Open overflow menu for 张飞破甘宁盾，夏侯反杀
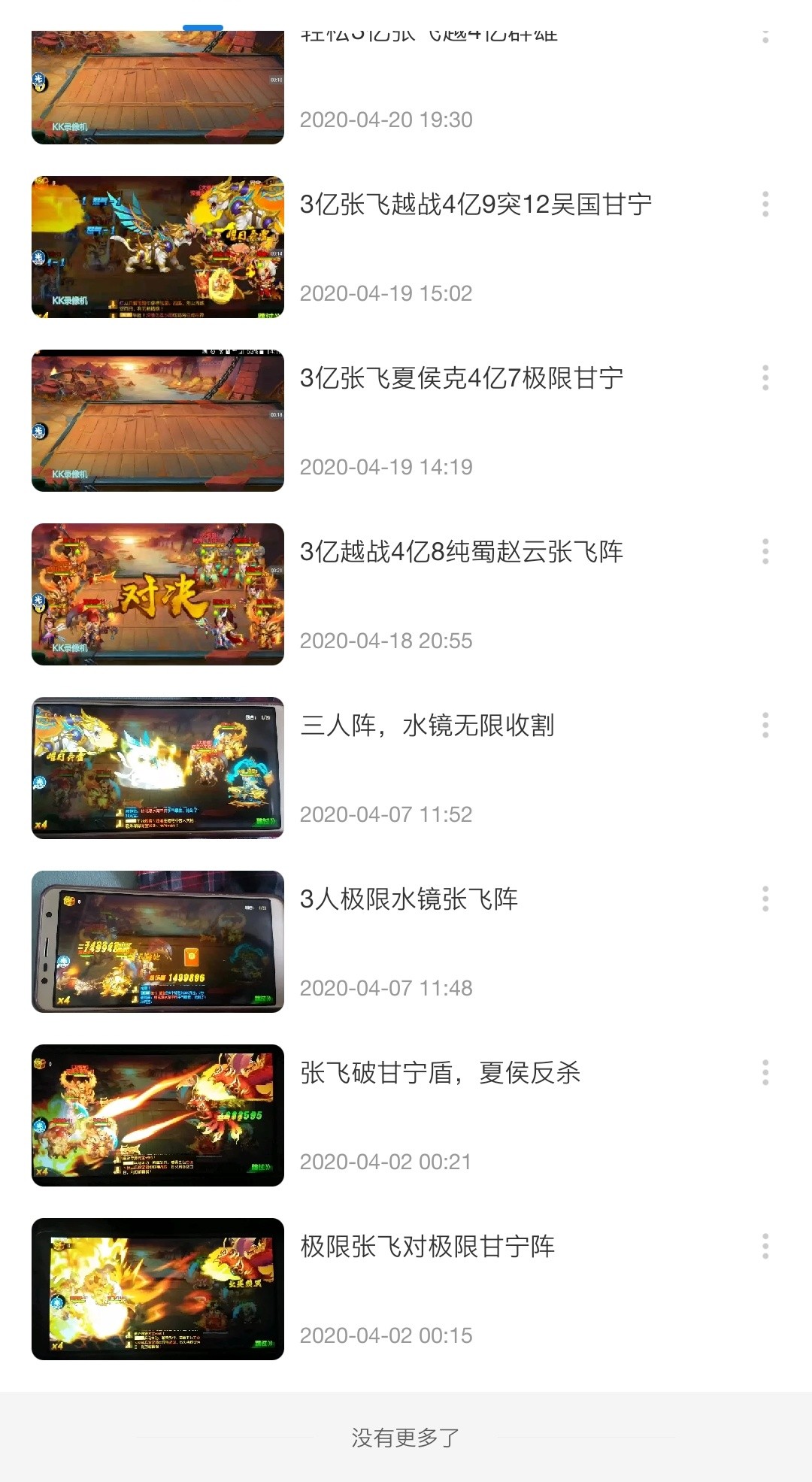 [765, 1073]
